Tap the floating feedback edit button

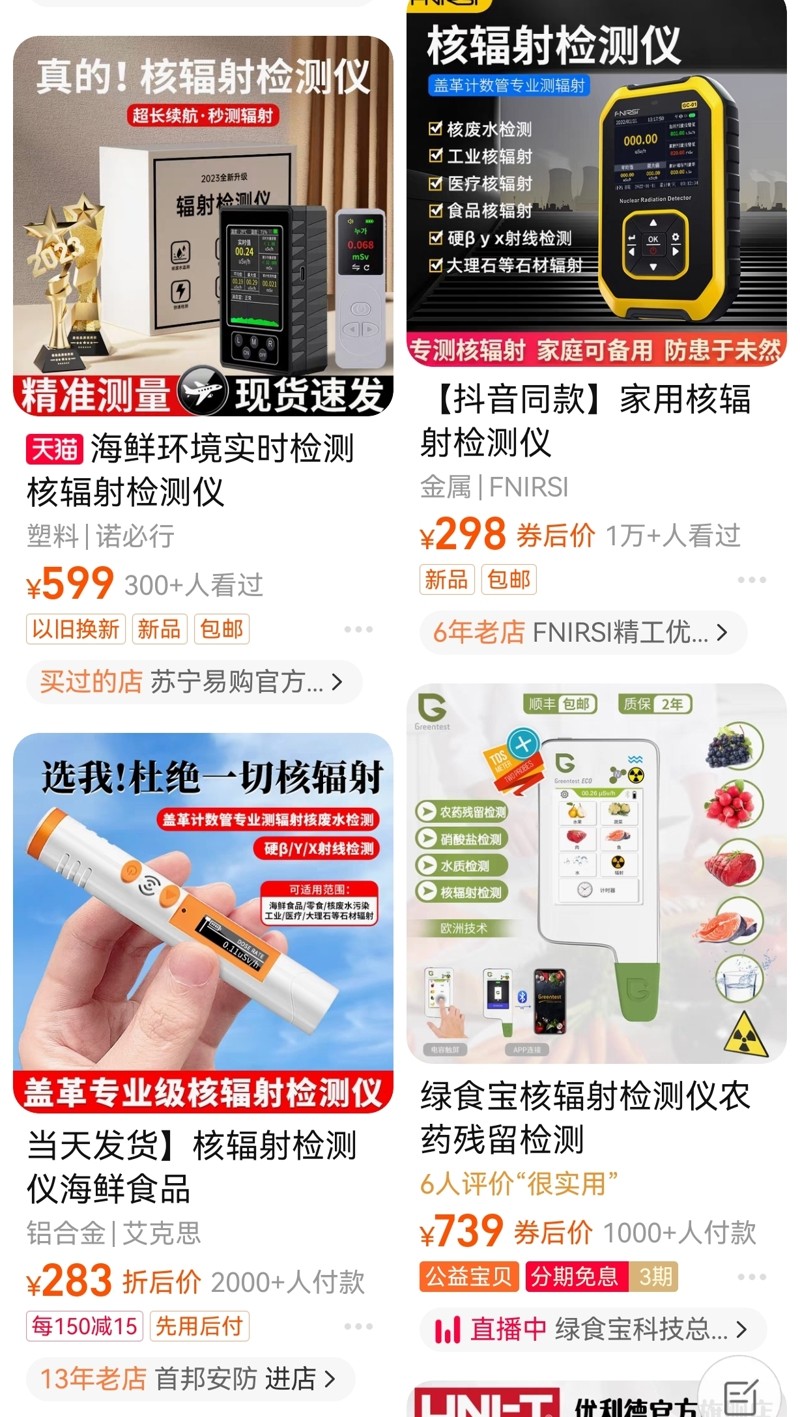point(740,1394)
